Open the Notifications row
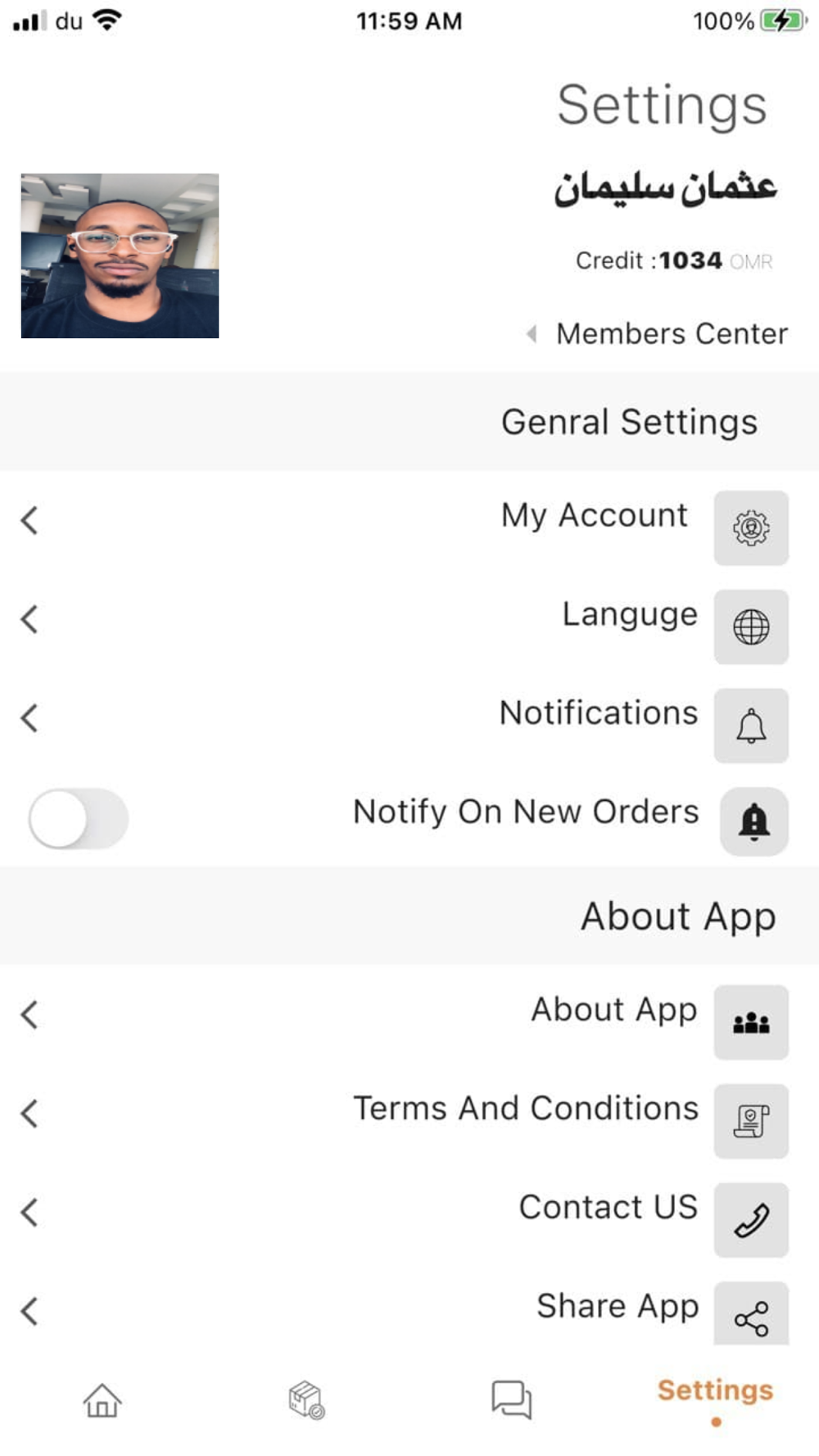This screenshot has height=1456, width=819. 409,718
